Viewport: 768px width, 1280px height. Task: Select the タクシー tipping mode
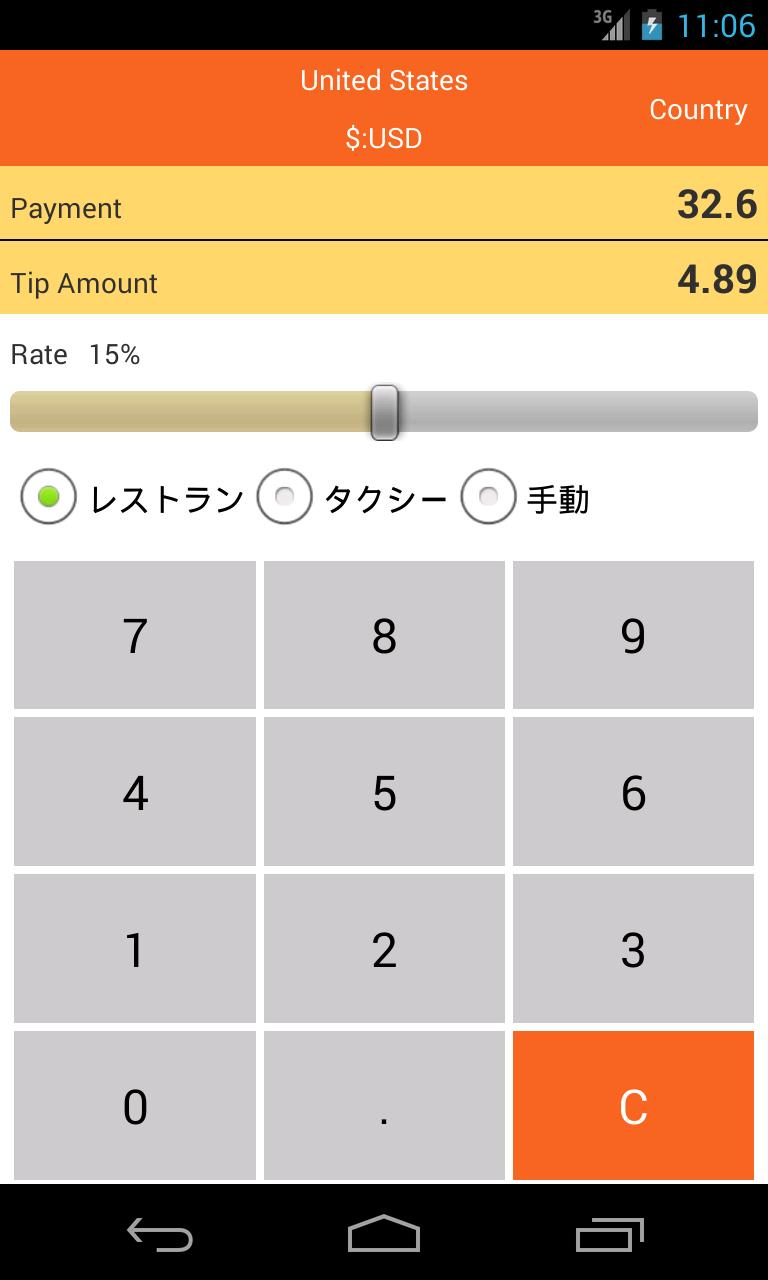click(x=285, y=497)
